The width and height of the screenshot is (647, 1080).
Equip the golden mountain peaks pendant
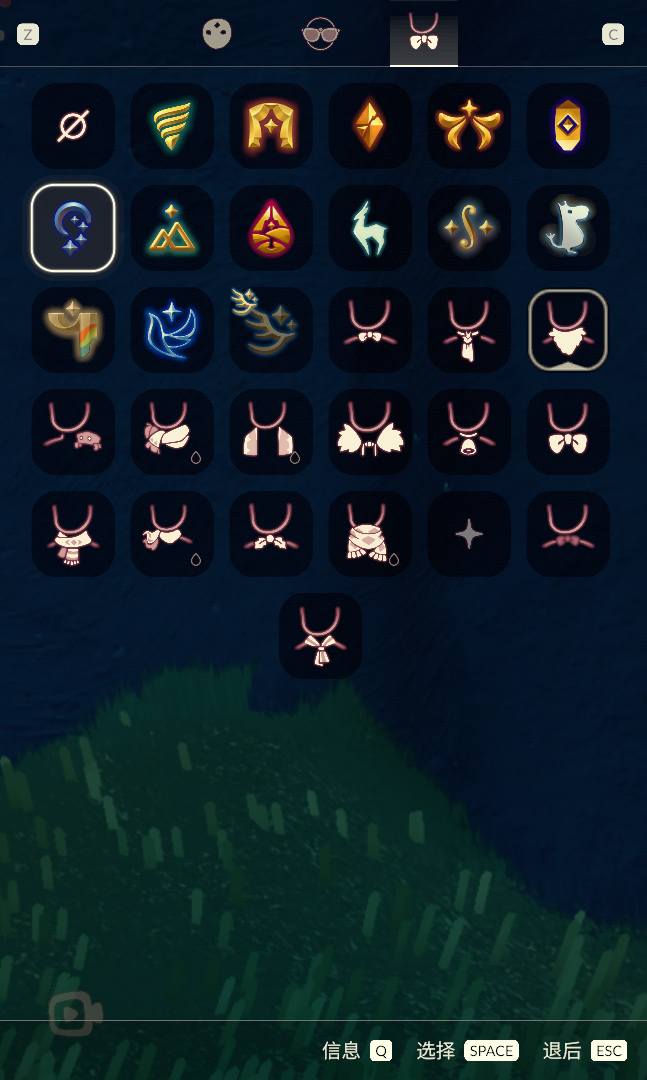172,228
